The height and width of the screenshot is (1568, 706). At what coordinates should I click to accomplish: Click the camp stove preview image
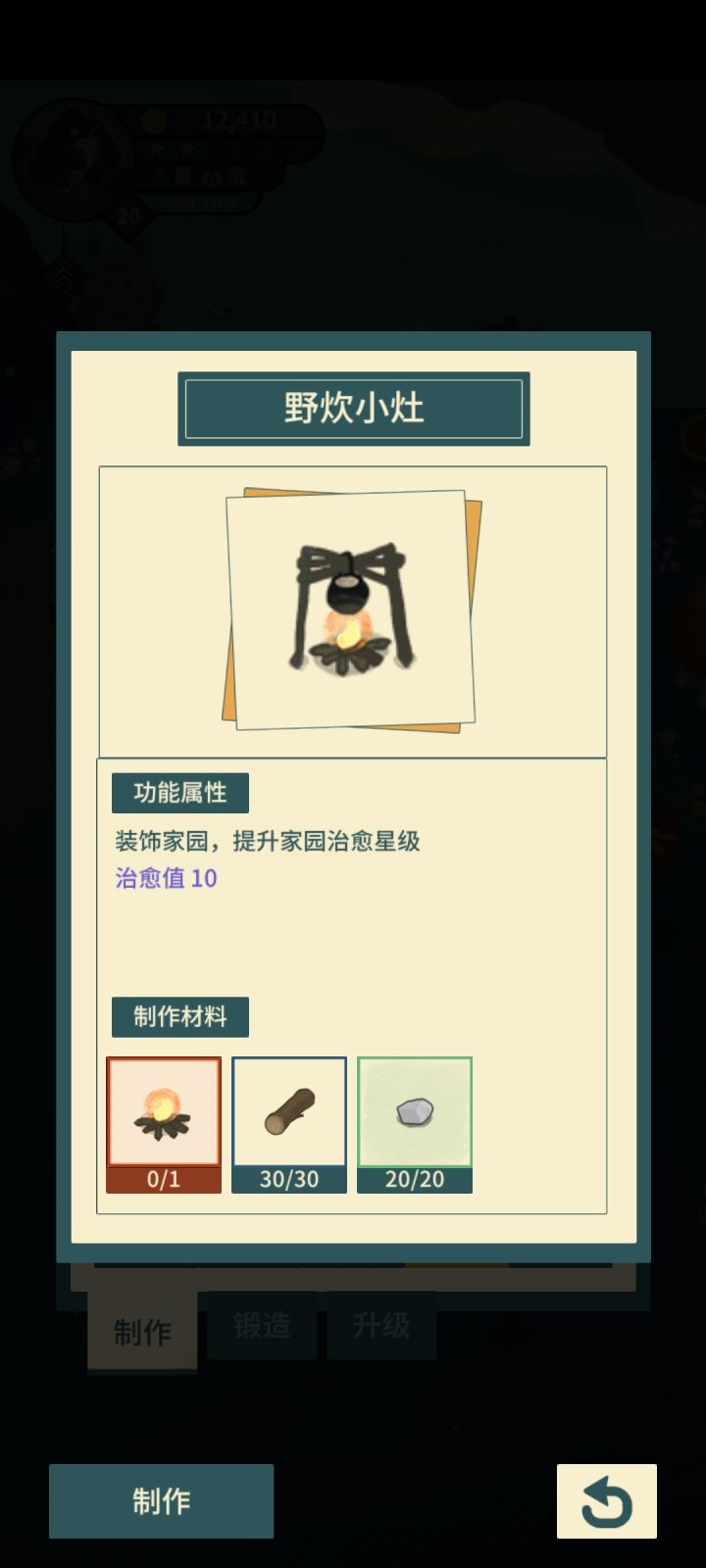[352, 610]
